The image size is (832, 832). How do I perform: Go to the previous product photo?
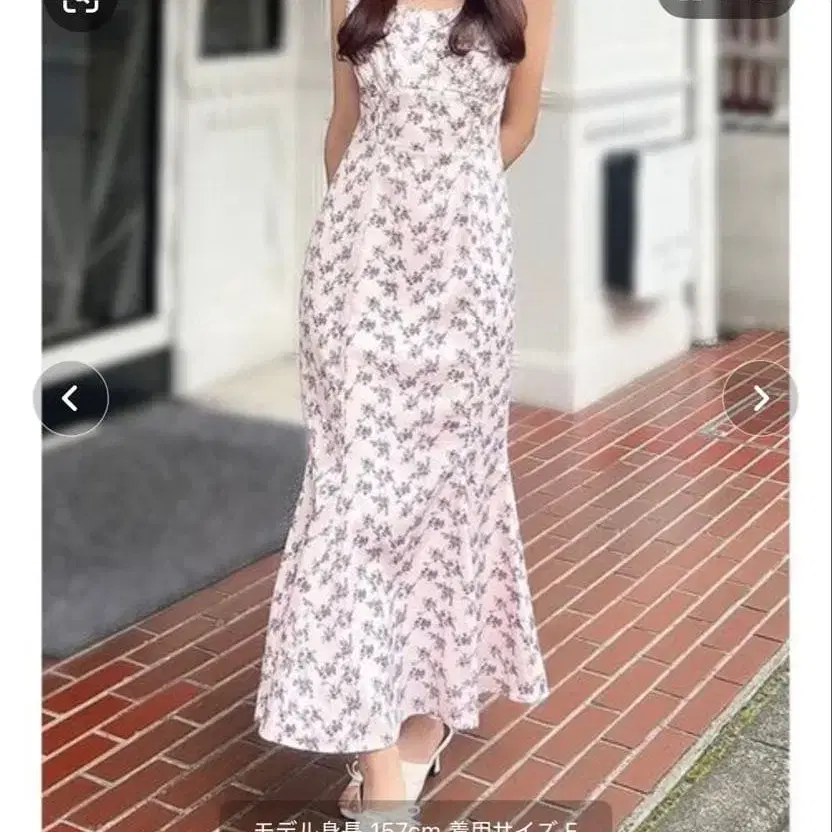coord(70,398)
